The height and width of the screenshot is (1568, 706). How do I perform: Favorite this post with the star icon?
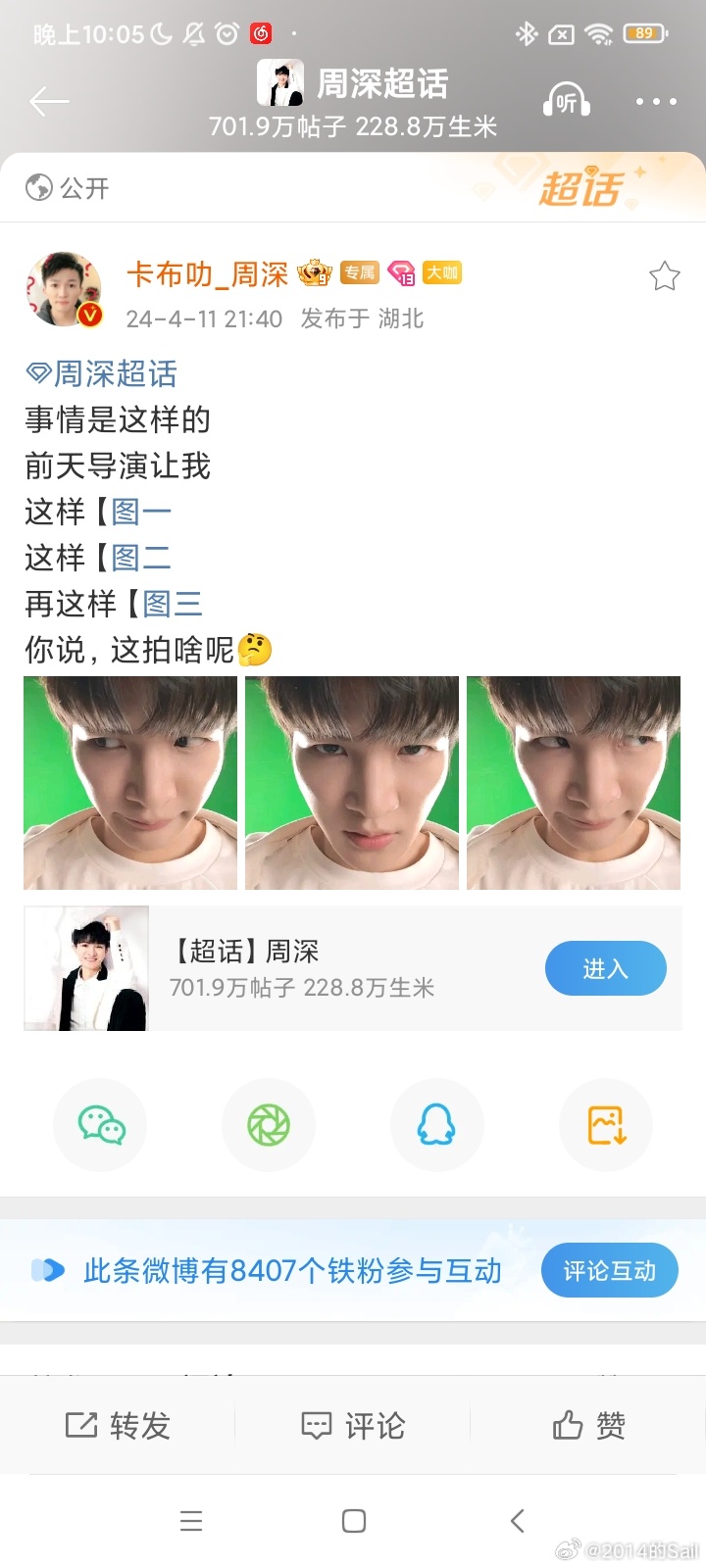[665, 277]
